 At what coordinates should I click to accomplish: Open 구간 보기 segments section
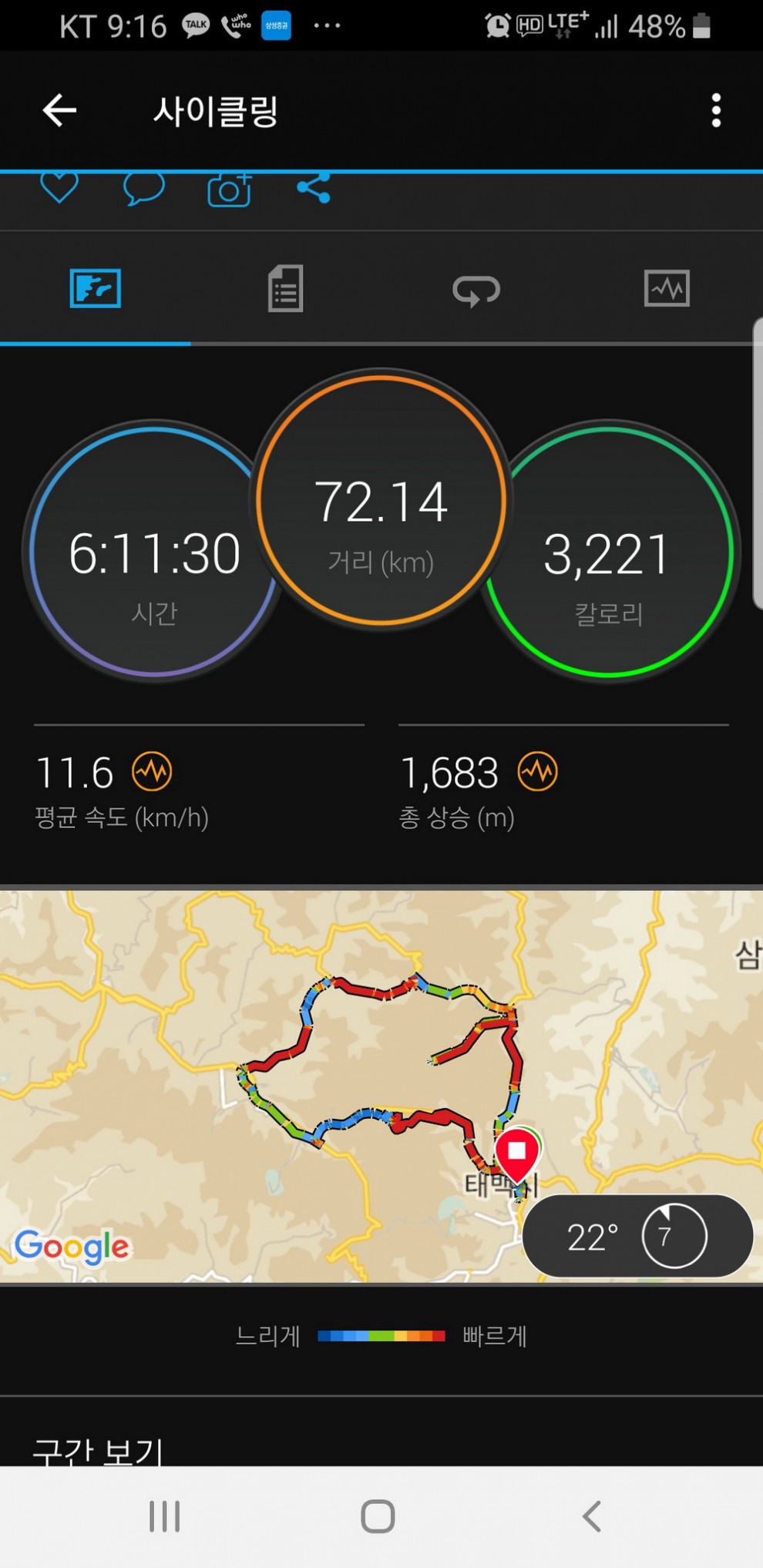click(98, 1449)
